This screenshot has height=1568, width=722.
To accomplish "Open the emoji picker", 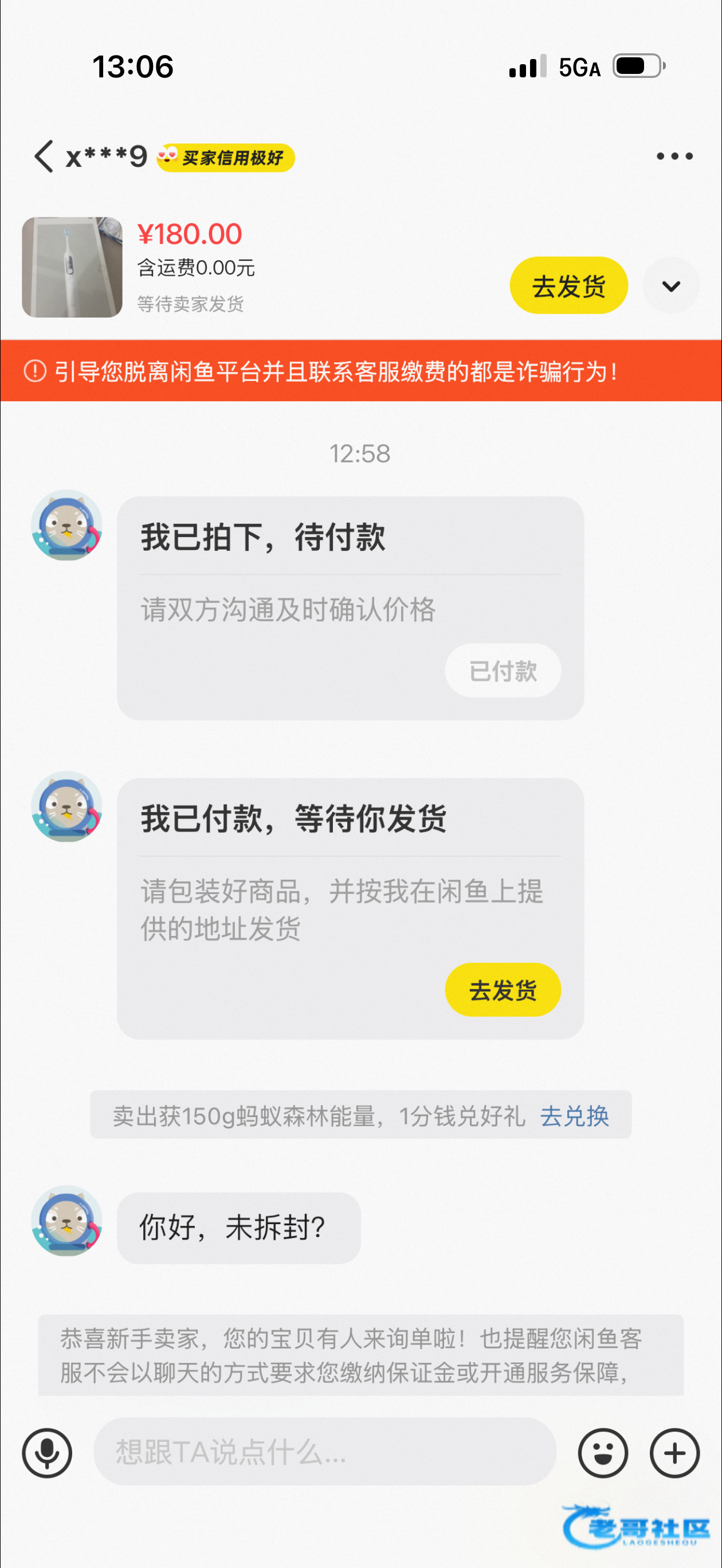I will 603,1453.
